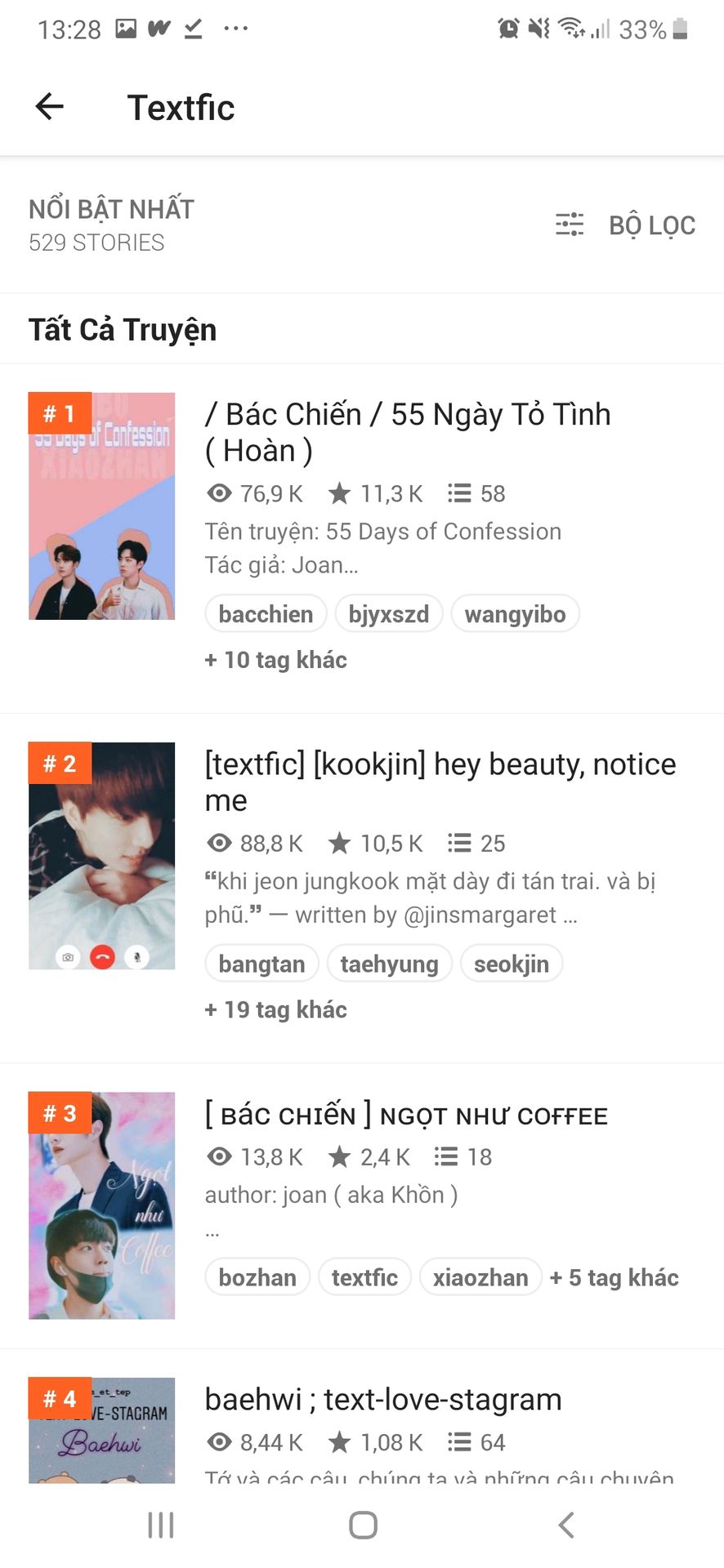Choose the bangtan tag
724x1568 pixels.
tap(261, 964)
